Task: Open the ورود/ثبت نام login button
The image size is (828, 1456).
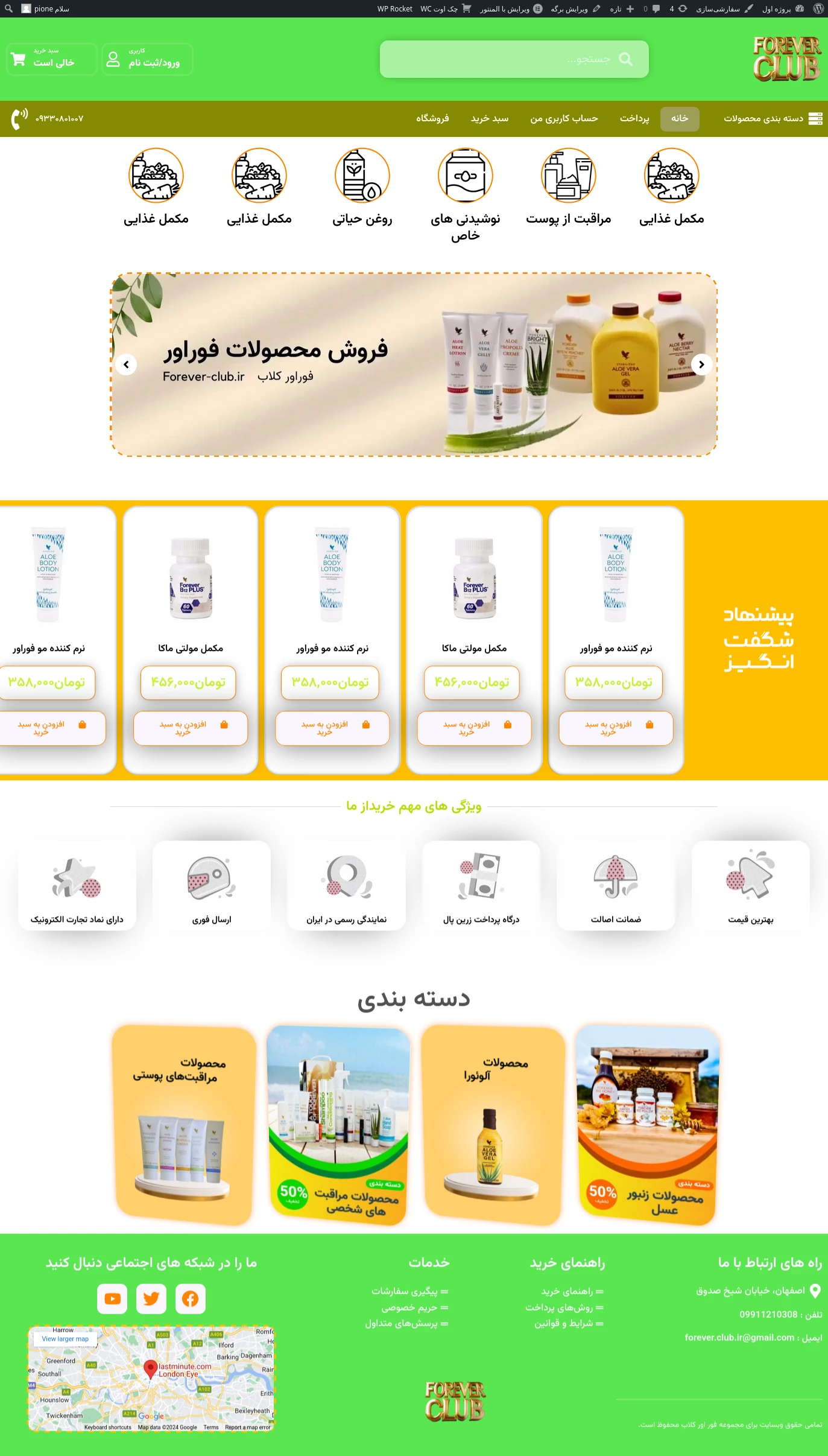Action: [x=148, y=59]
